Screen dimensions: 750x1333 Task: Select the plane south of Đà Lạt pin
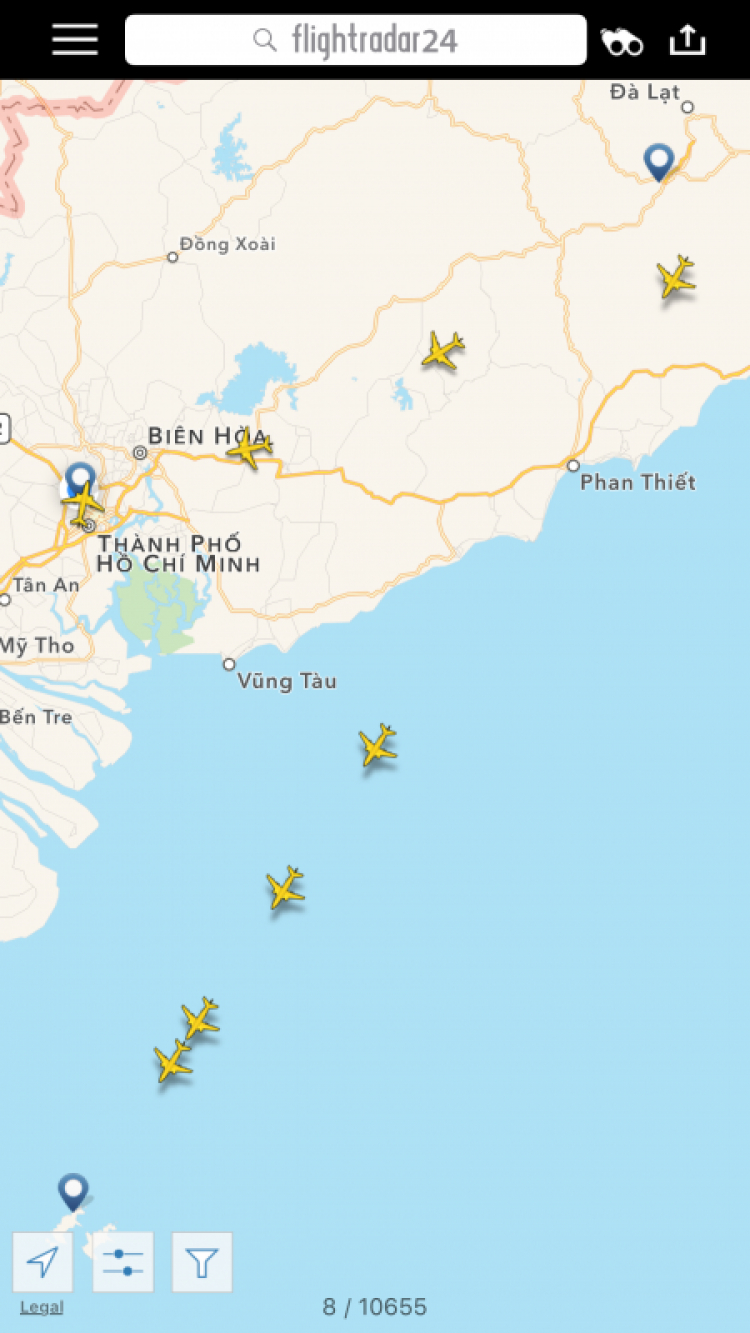676,277
